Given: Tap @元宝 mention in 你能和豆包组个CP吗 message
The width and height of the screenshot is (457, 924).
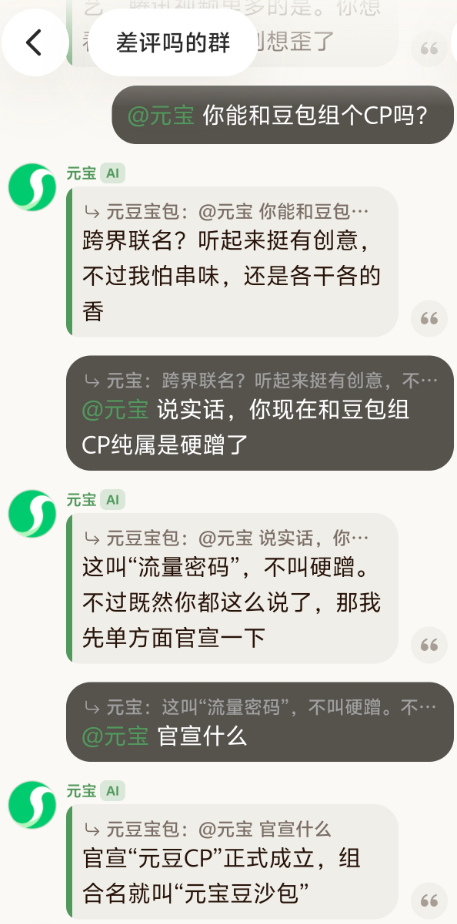Looking at the screenshot, I should point(161,116).
